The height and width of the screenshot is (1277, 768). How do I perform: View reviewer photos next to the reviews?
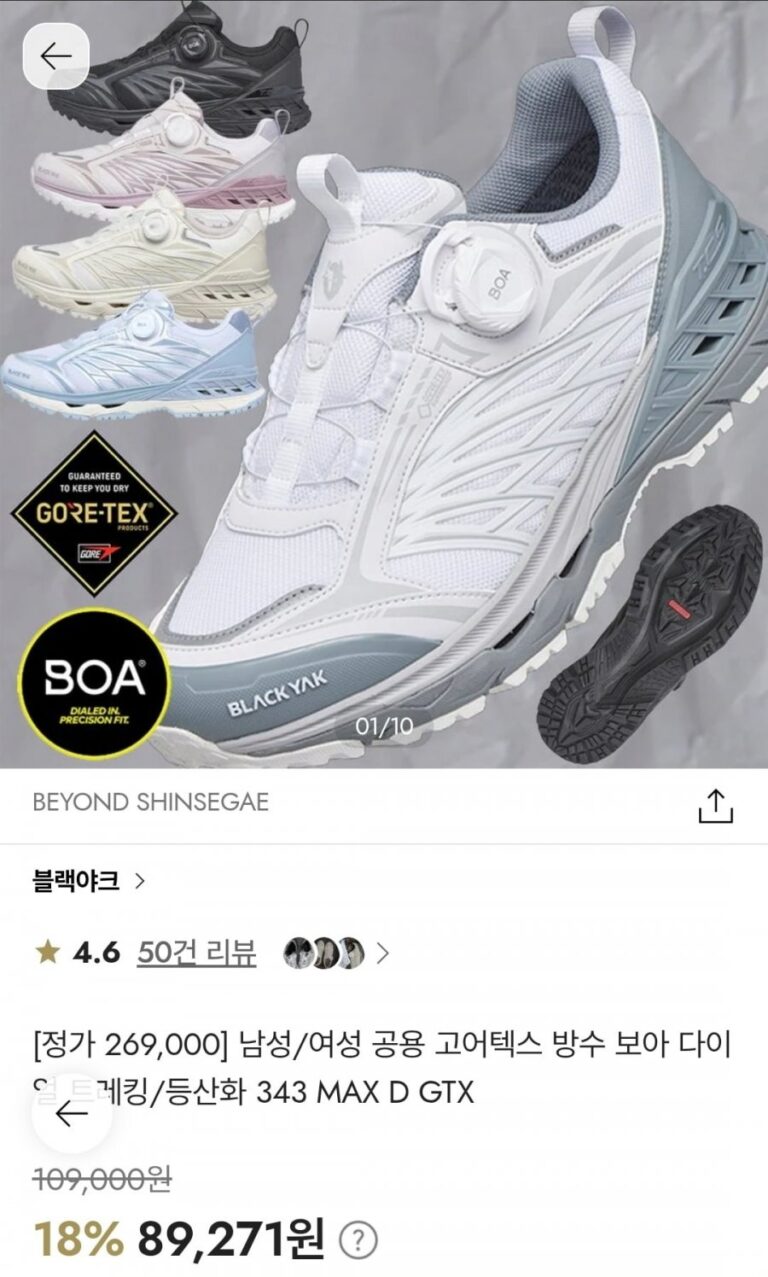click(322, 953)
